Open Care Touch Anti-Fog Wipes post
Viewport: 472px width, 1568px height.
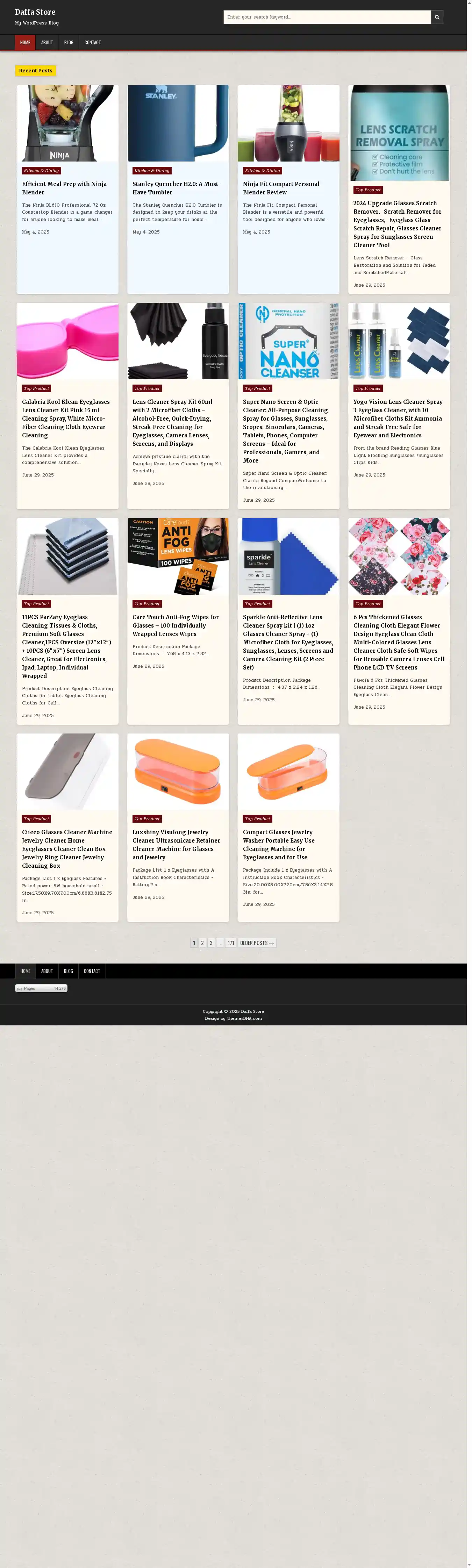[x=176, y=625]
